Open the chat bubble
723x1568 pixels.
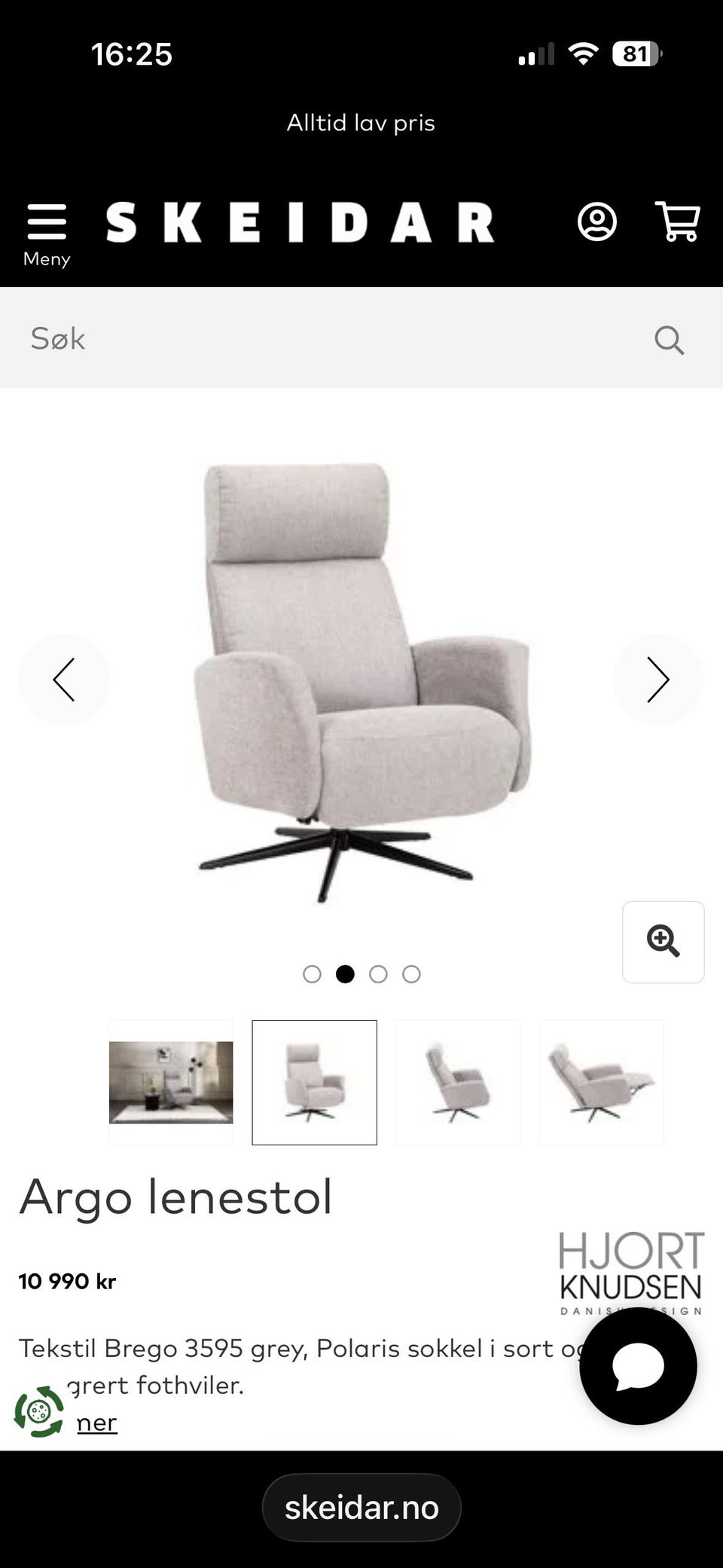coord(638,1366)
